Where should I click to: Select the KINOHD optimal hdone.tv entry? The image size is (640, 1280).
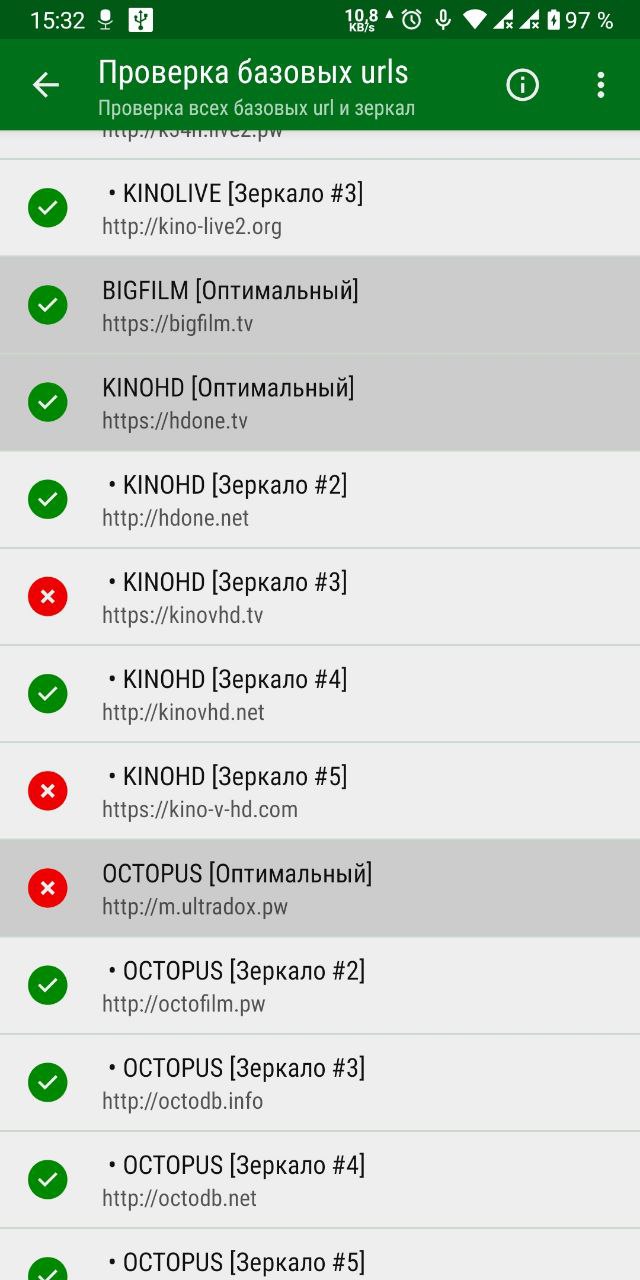tap(320, 402)
